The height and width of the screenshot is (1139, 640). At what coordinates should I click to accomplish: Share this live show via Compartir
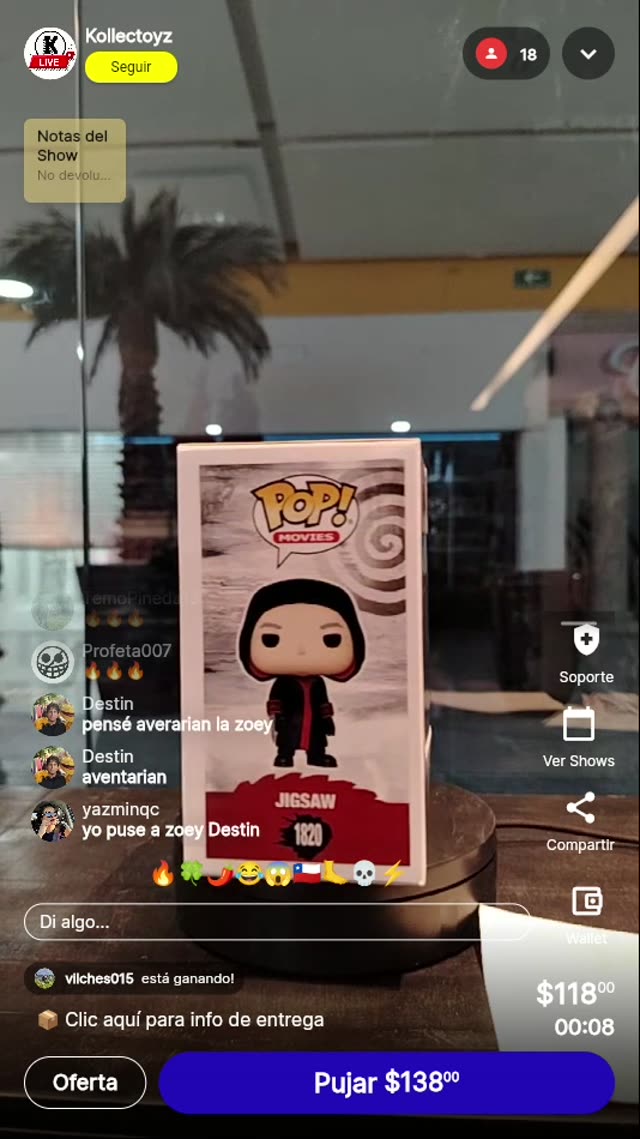[x=580, y=820]
